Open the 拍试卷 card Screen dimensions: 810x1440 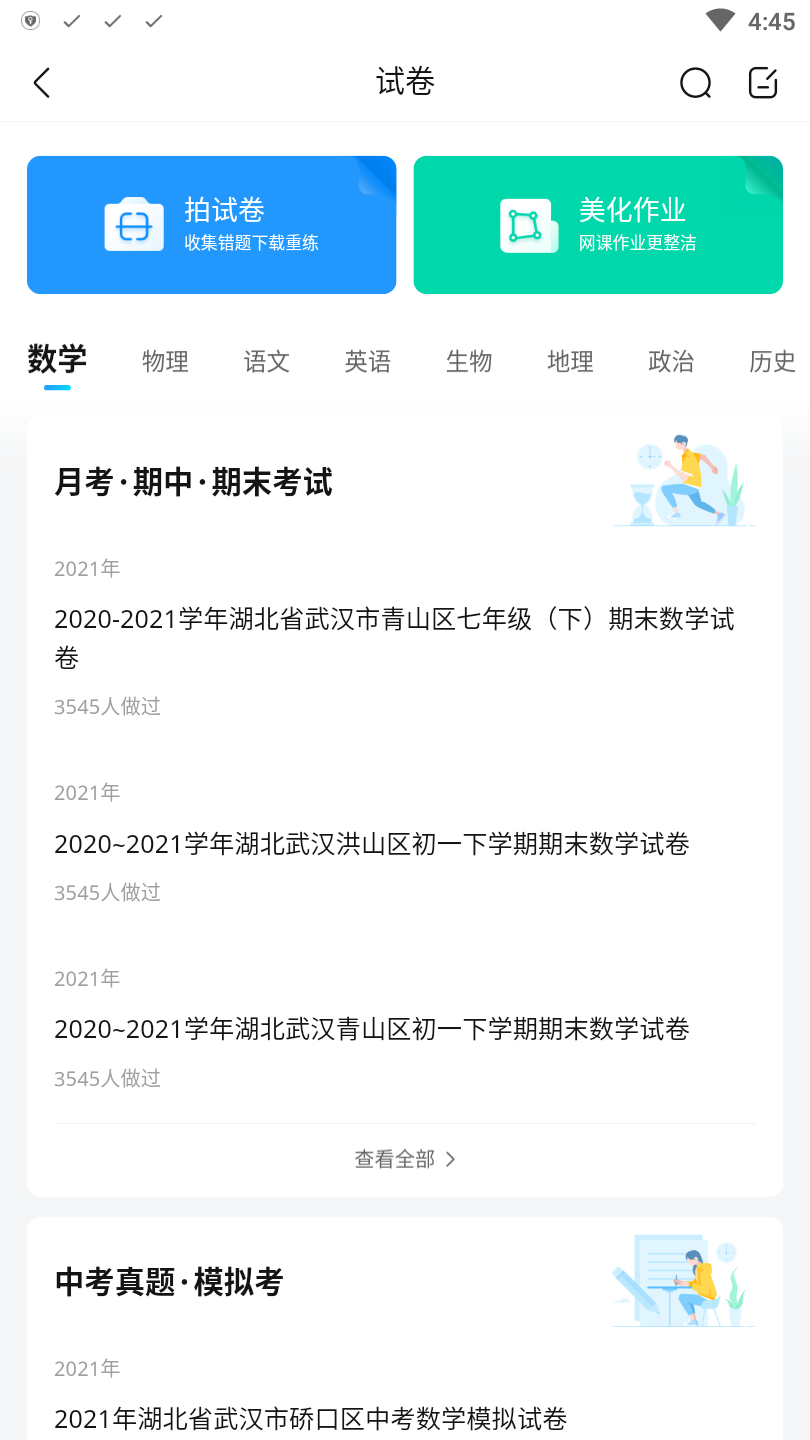click(x=211, y=225)
